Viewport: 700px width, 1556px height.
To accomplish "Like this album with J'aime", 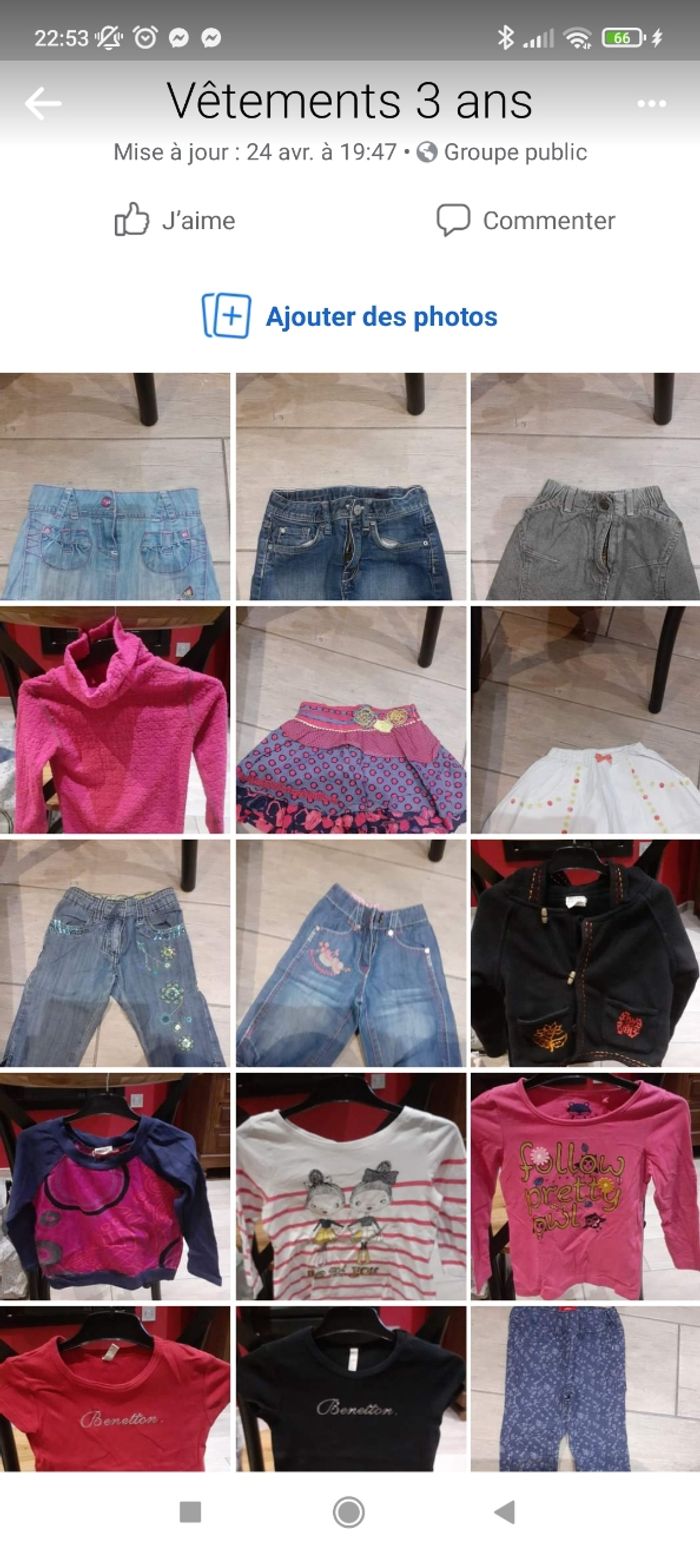I will click(175, 220).
